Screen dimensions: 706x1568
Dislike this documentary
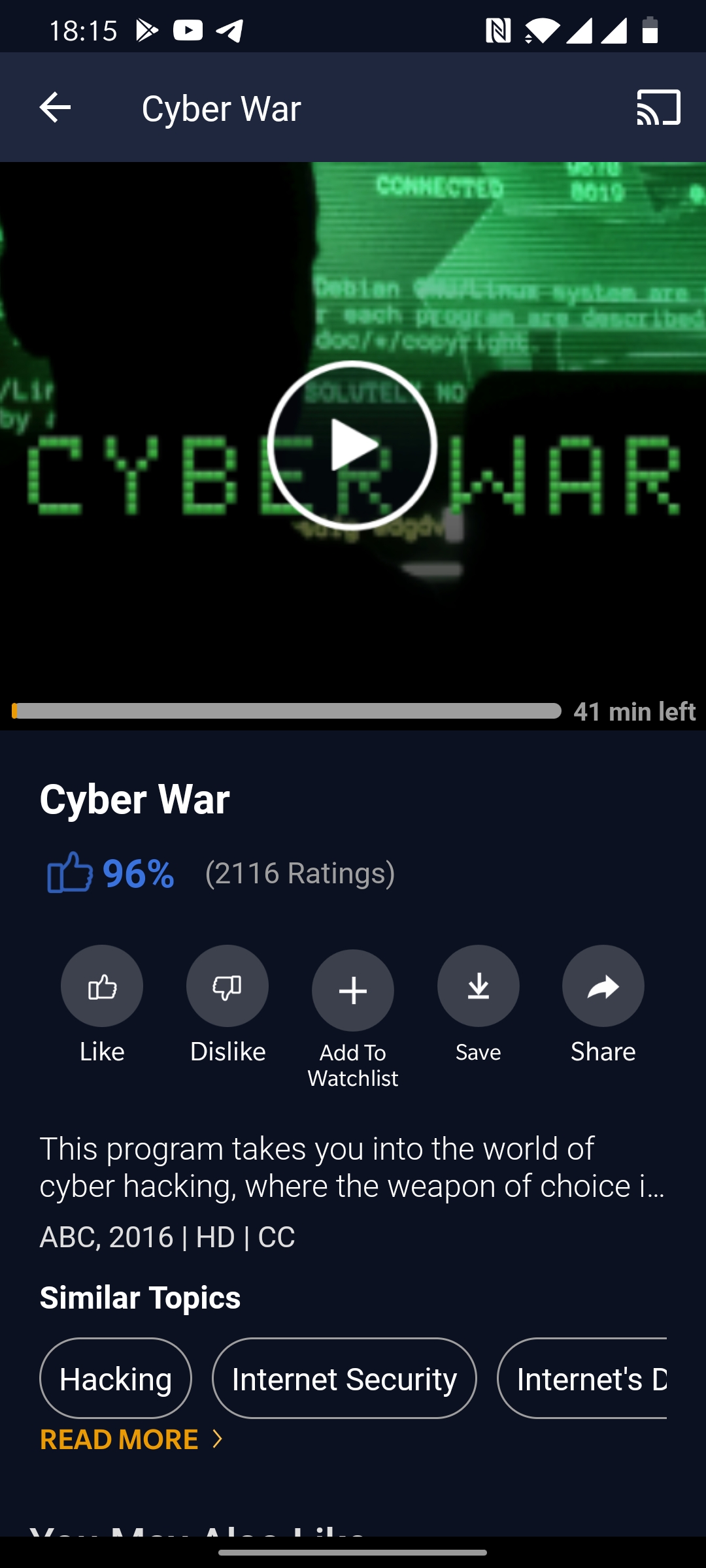click(x=227, y=986)
